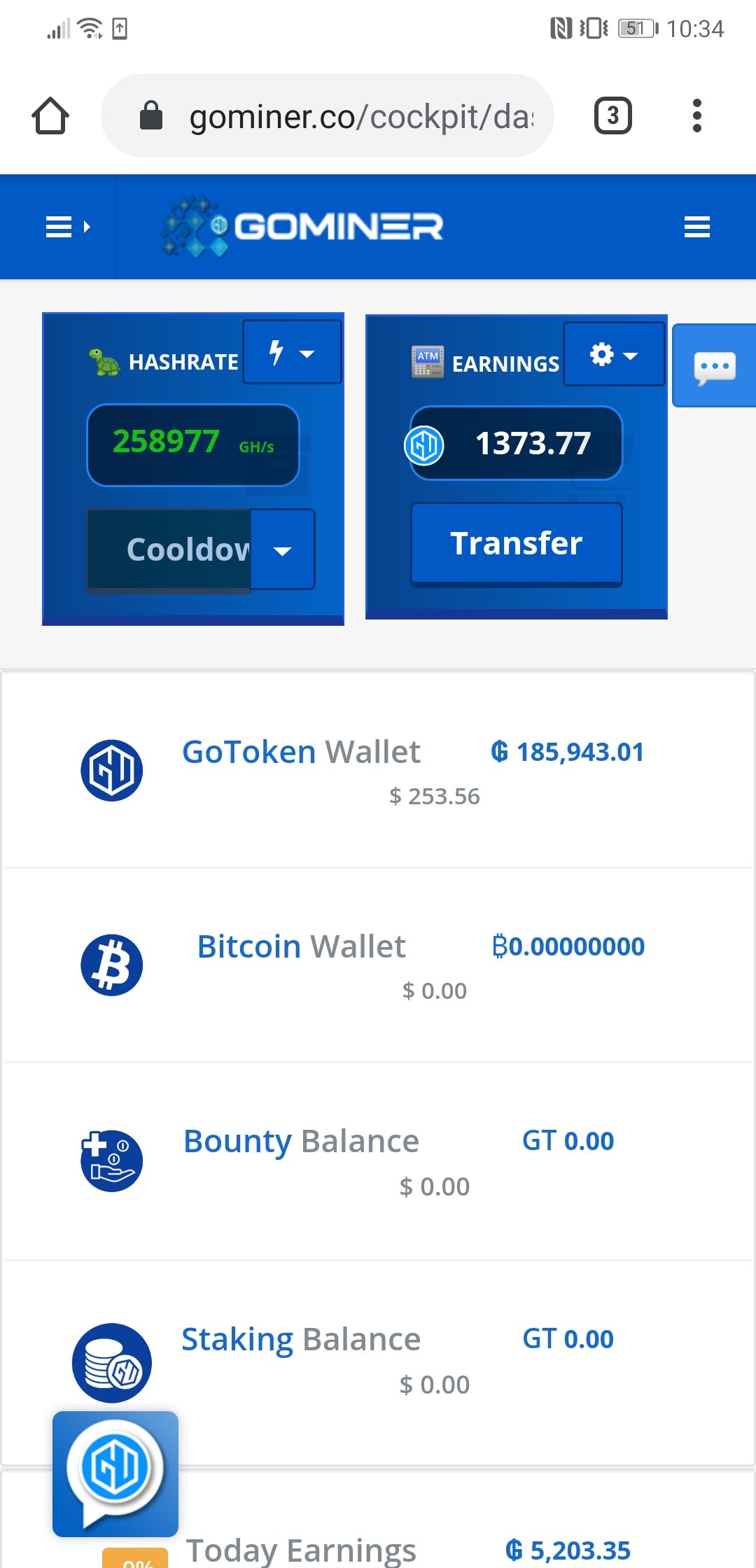756x1568 pixels.
Task: Tap the gominer.co address bar
Action: click(328, 115)
